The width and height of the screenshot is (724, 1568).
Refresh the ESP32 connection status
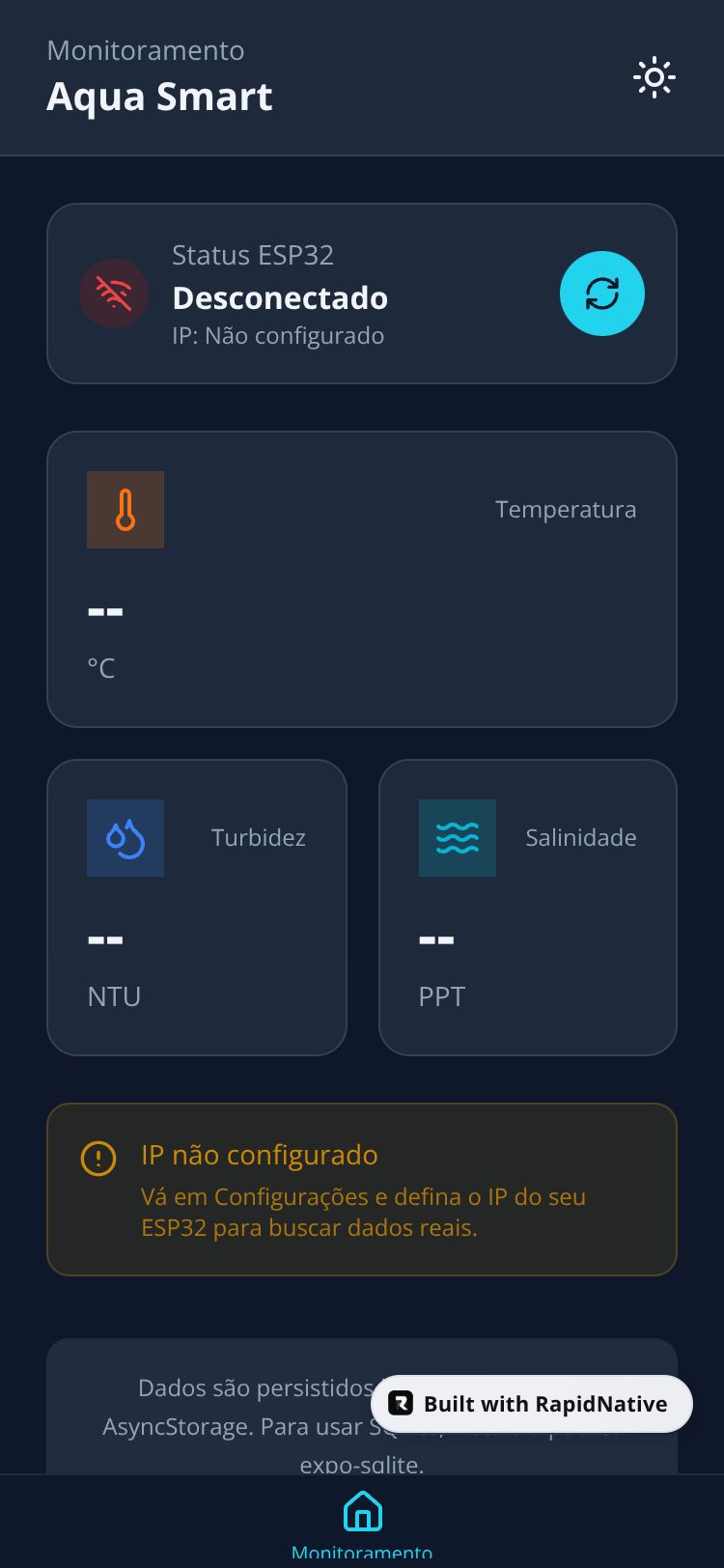pos(601,294)
